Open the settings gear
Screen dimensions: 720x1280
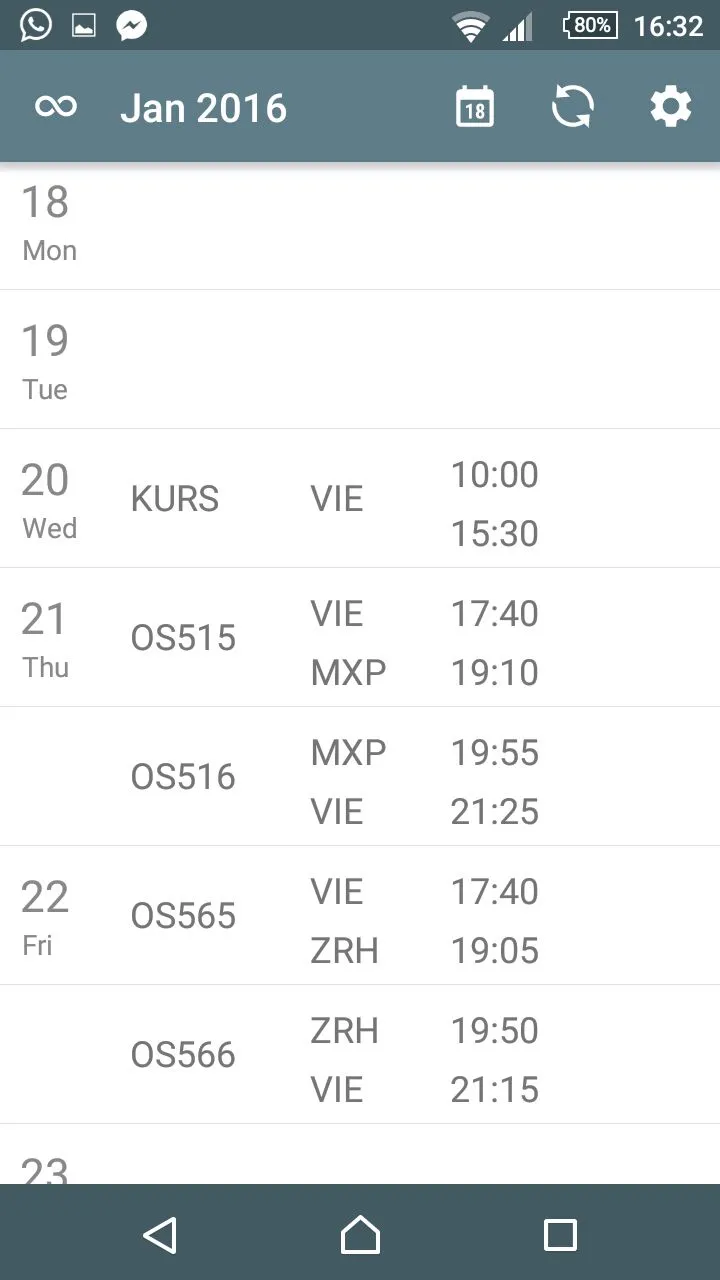click(x=670, y=106)
